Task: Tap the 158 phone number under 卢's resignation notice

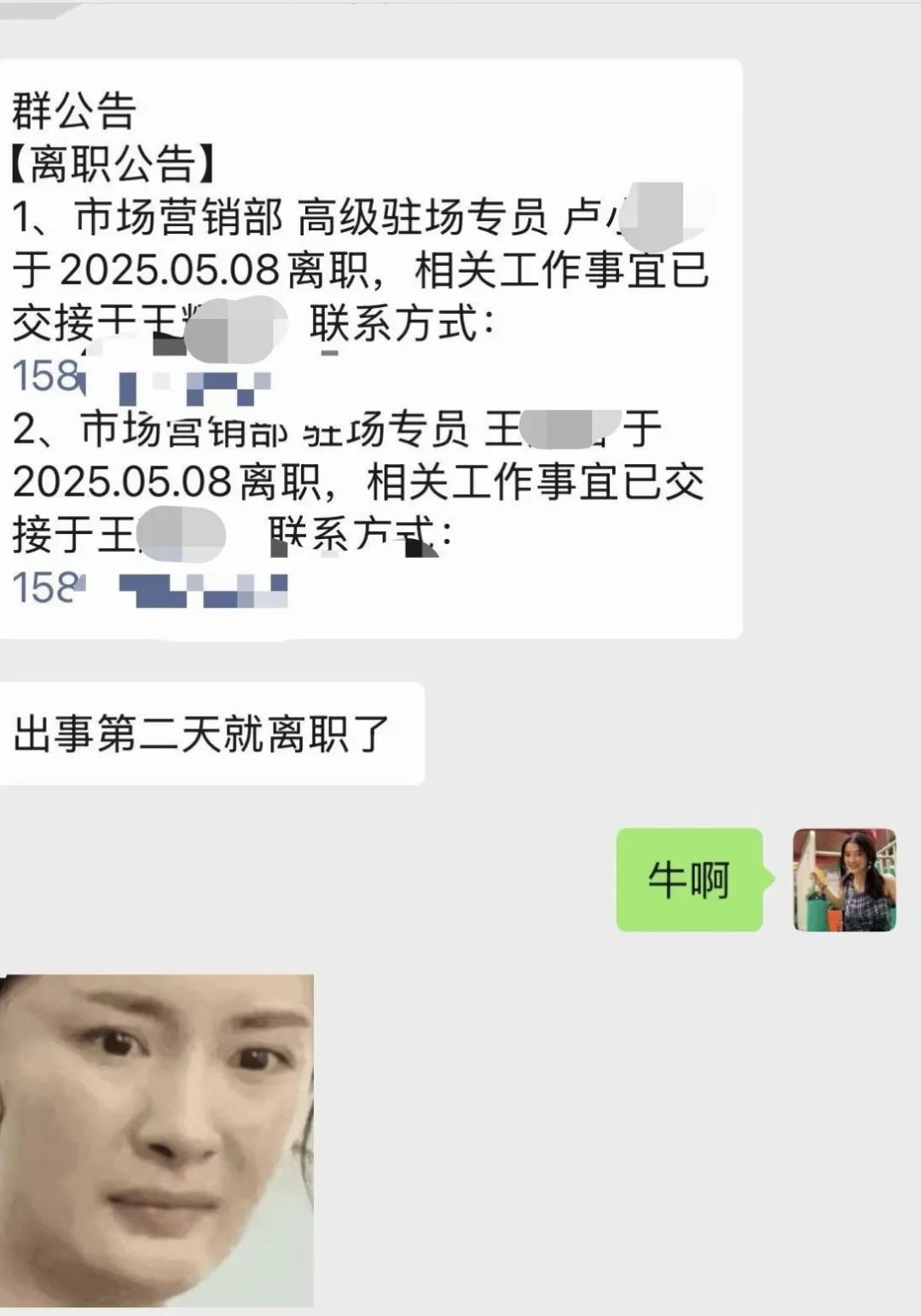Action: (x=48, y=376)
